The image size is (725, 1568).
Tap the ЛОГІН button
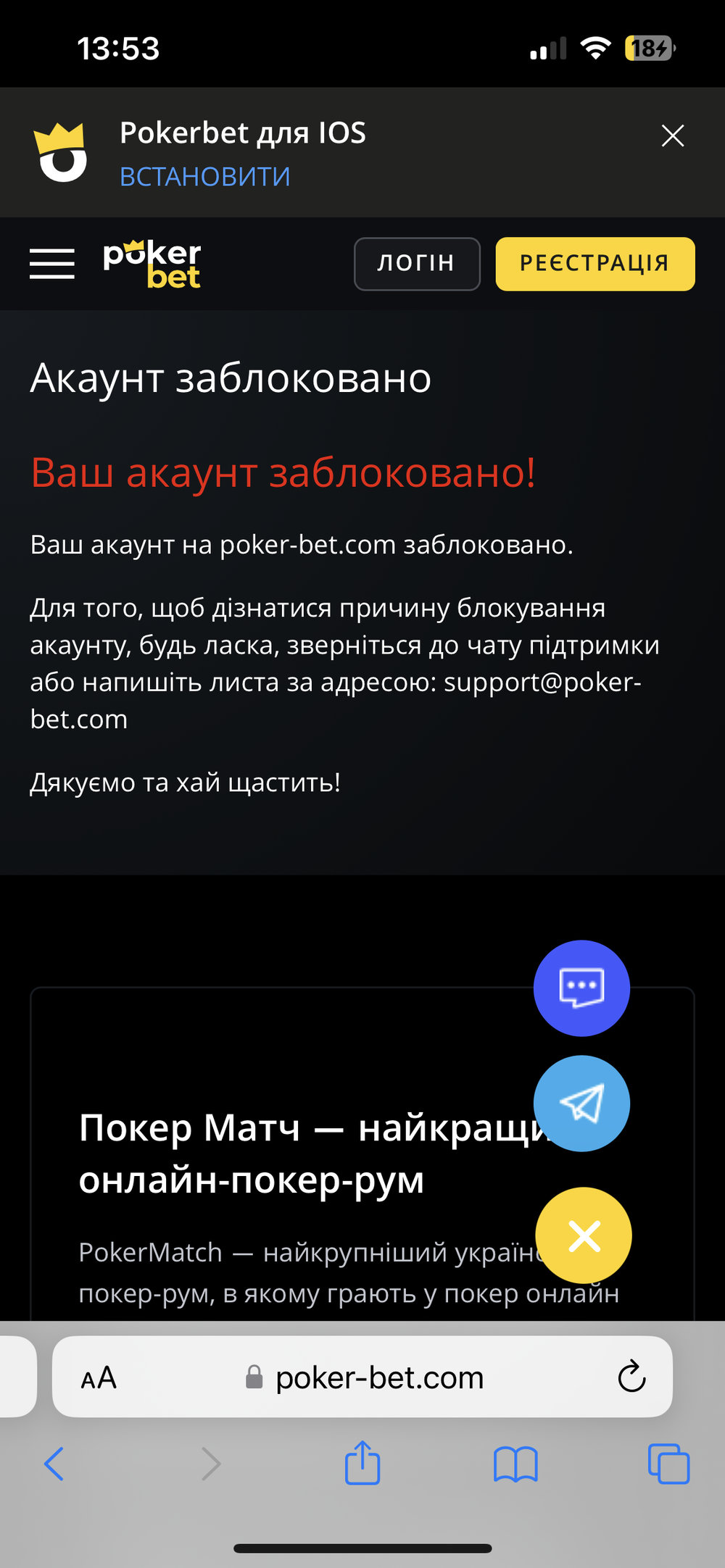click(417, 264)
